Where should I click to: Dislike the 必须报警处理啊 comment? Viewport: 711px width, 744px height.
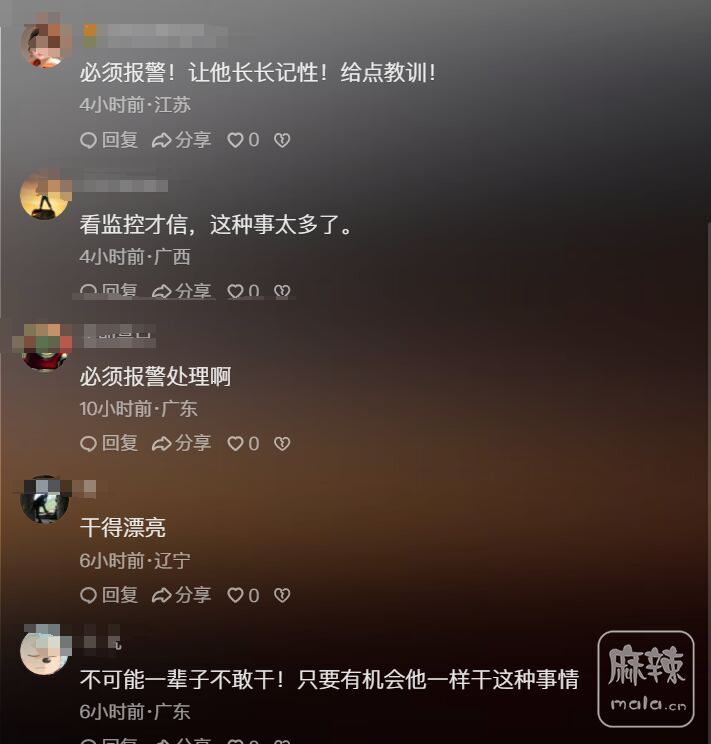click(282, 443)
